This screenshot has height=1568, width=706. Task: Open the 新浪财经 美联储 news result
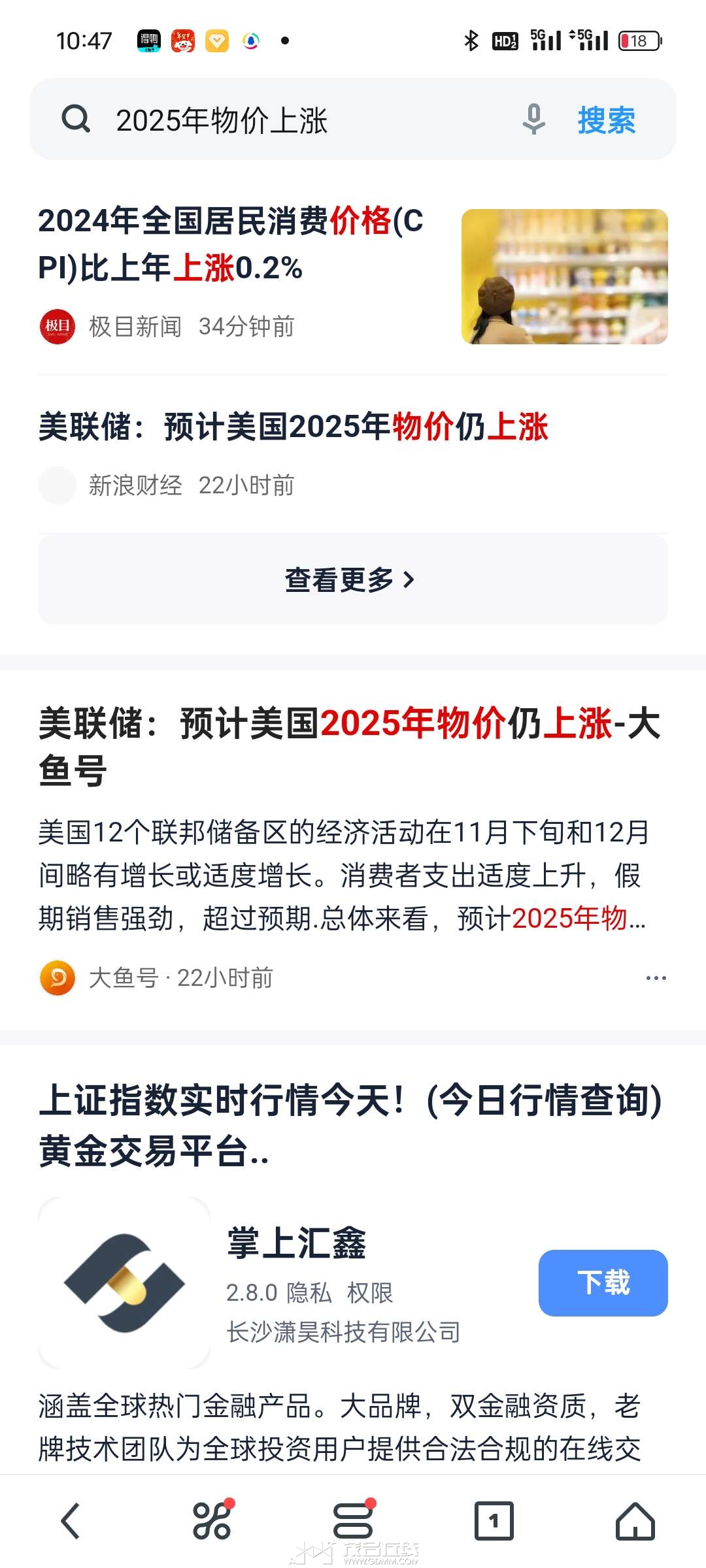tap(293, 427)
